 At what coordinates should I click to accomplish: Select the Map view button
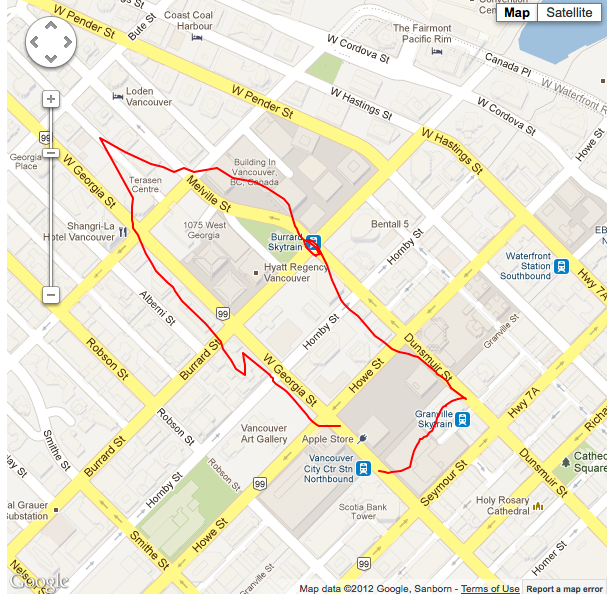[x=517, y=12]
